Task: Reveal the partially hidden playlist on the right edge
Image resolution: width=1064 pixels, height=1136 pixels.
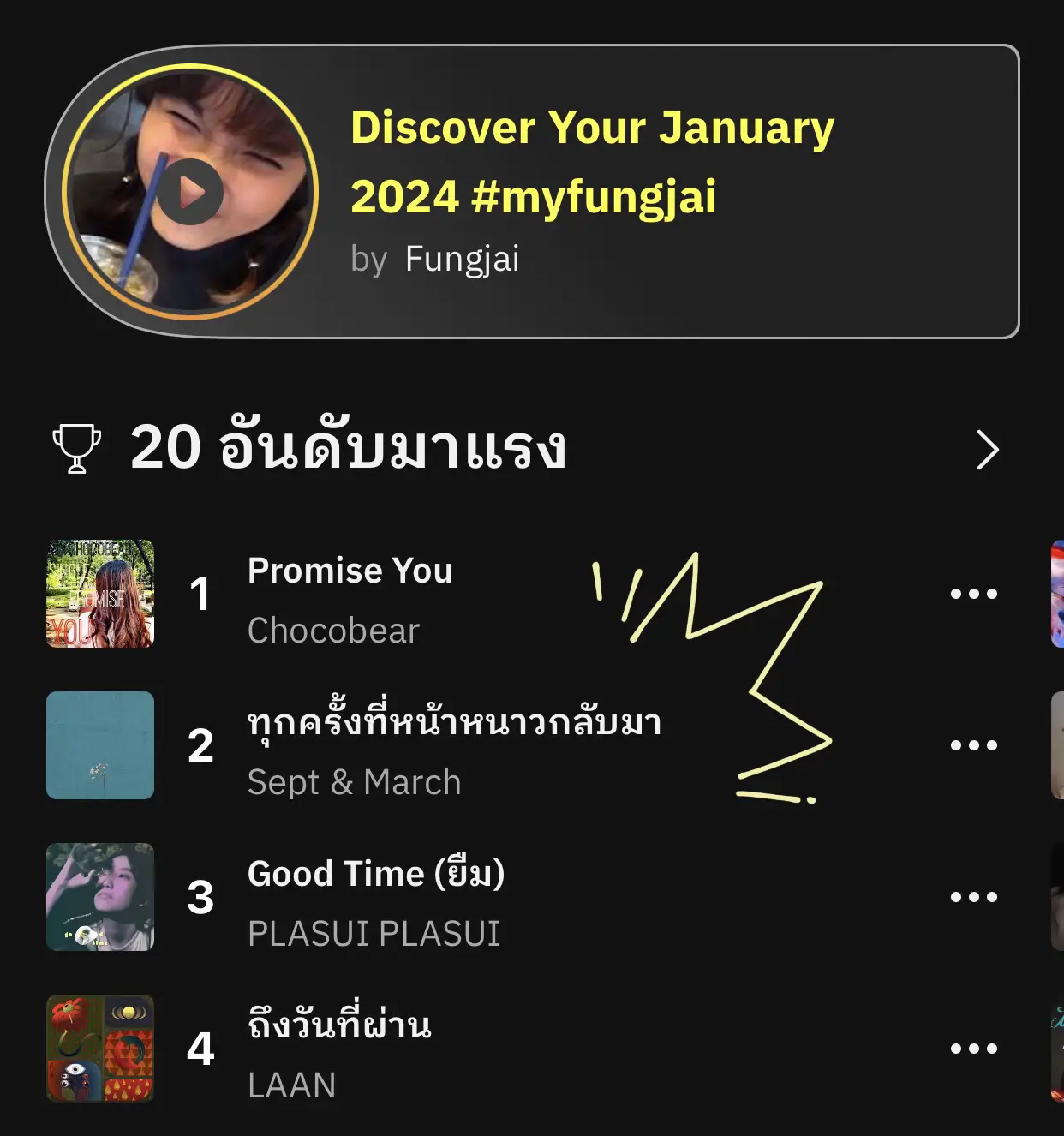Action: pos(1056,593)
